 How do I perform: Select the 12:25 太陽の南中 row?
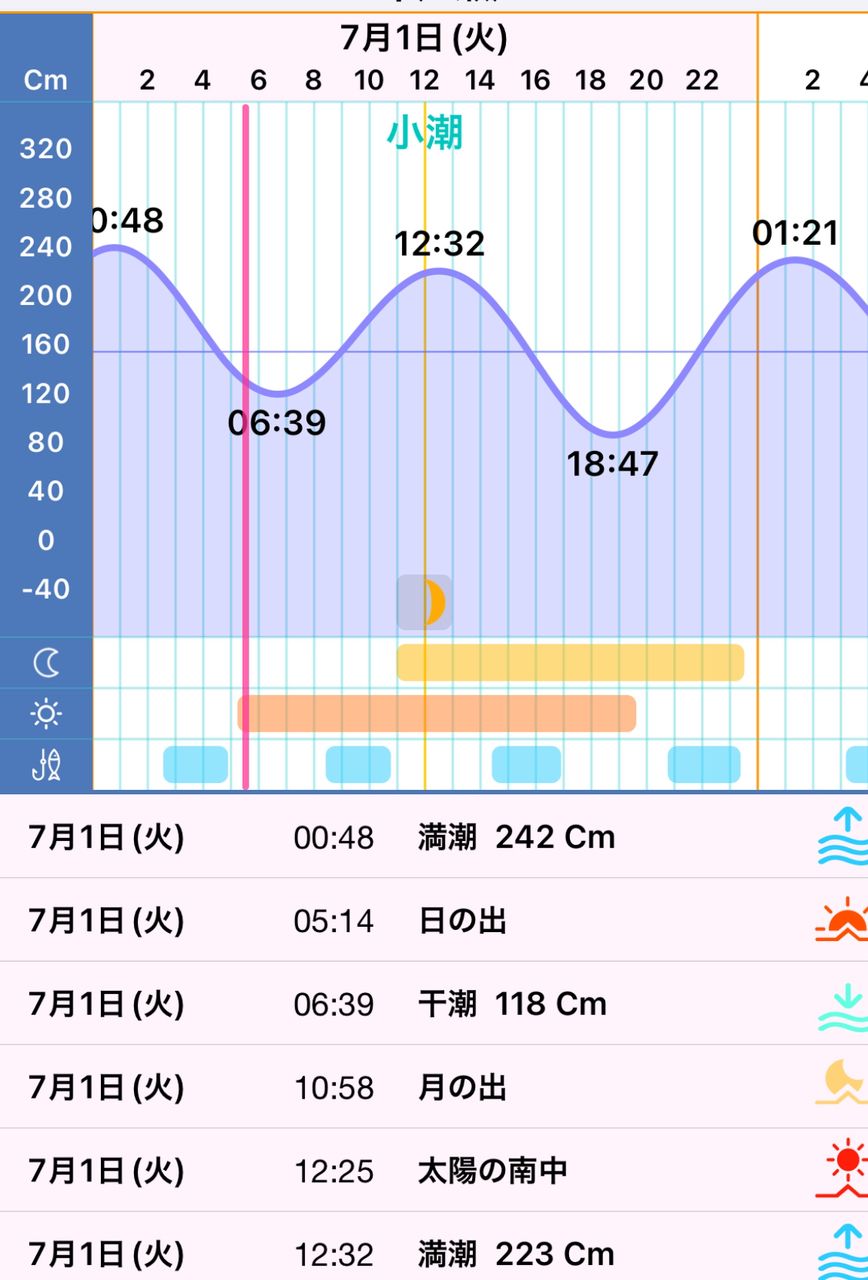click(433, 1170)
